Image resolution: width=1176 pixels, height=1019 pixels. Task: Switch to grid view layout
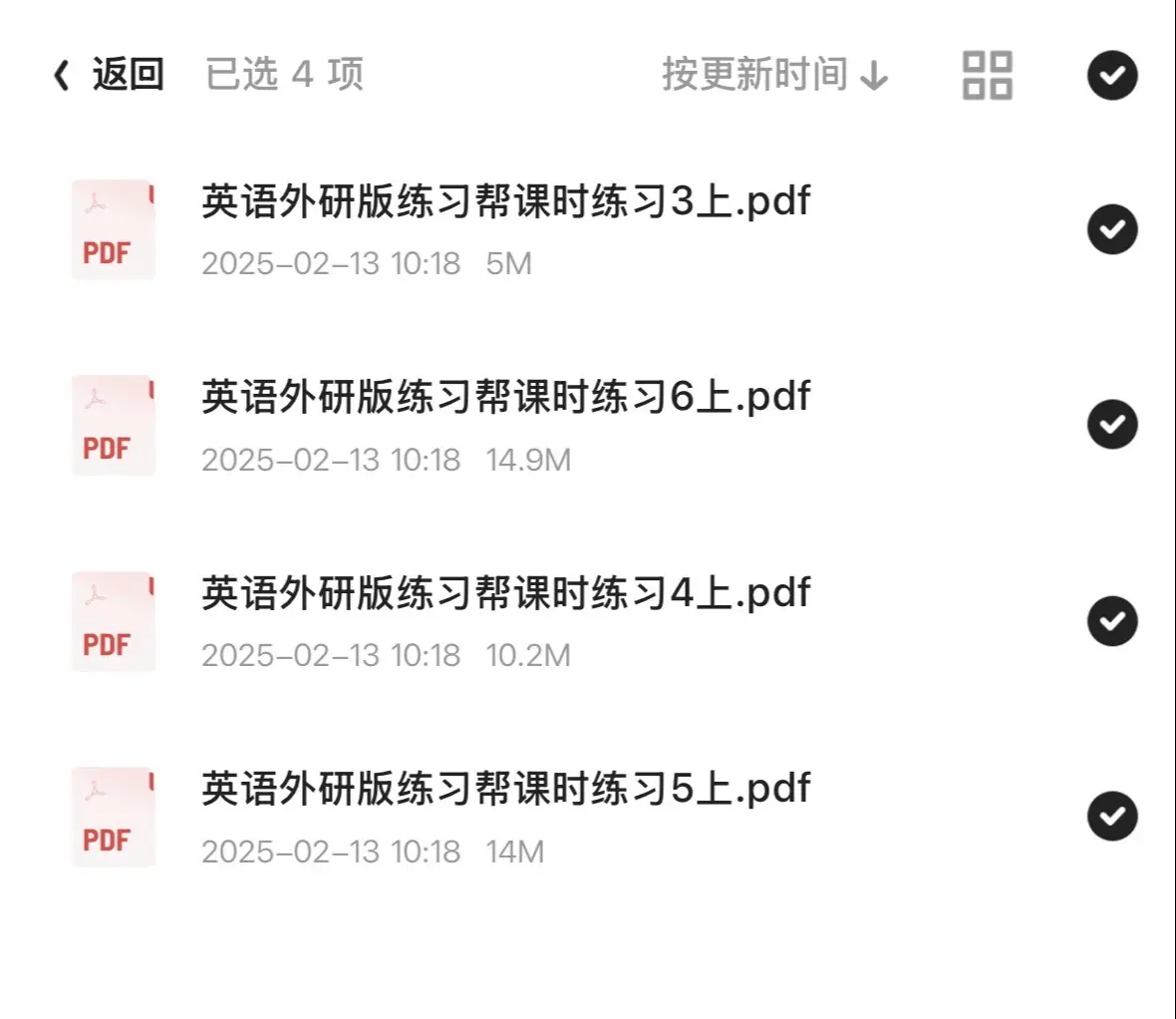[987, 75]
